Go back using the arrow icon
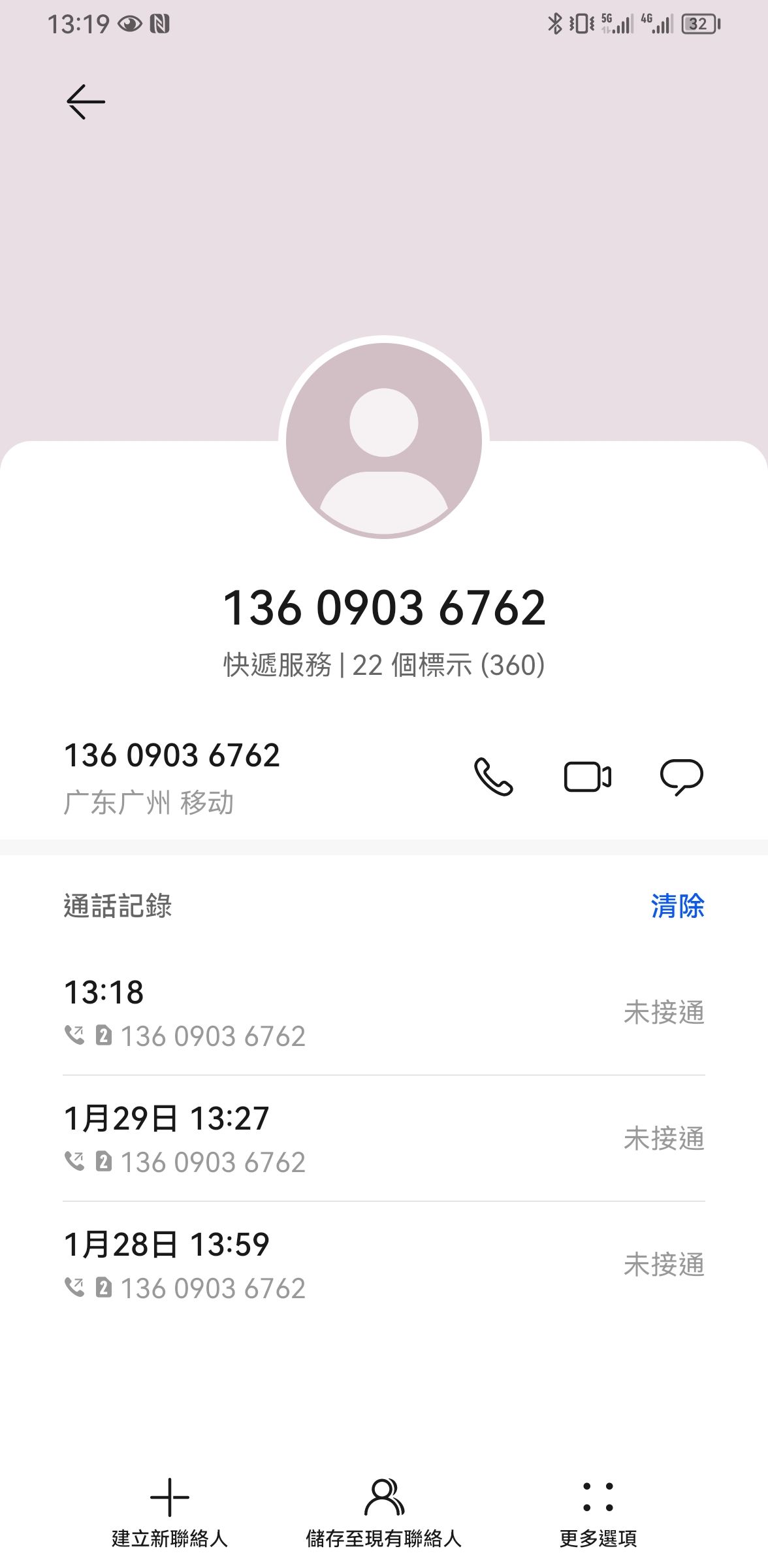 tap(86, 102)
